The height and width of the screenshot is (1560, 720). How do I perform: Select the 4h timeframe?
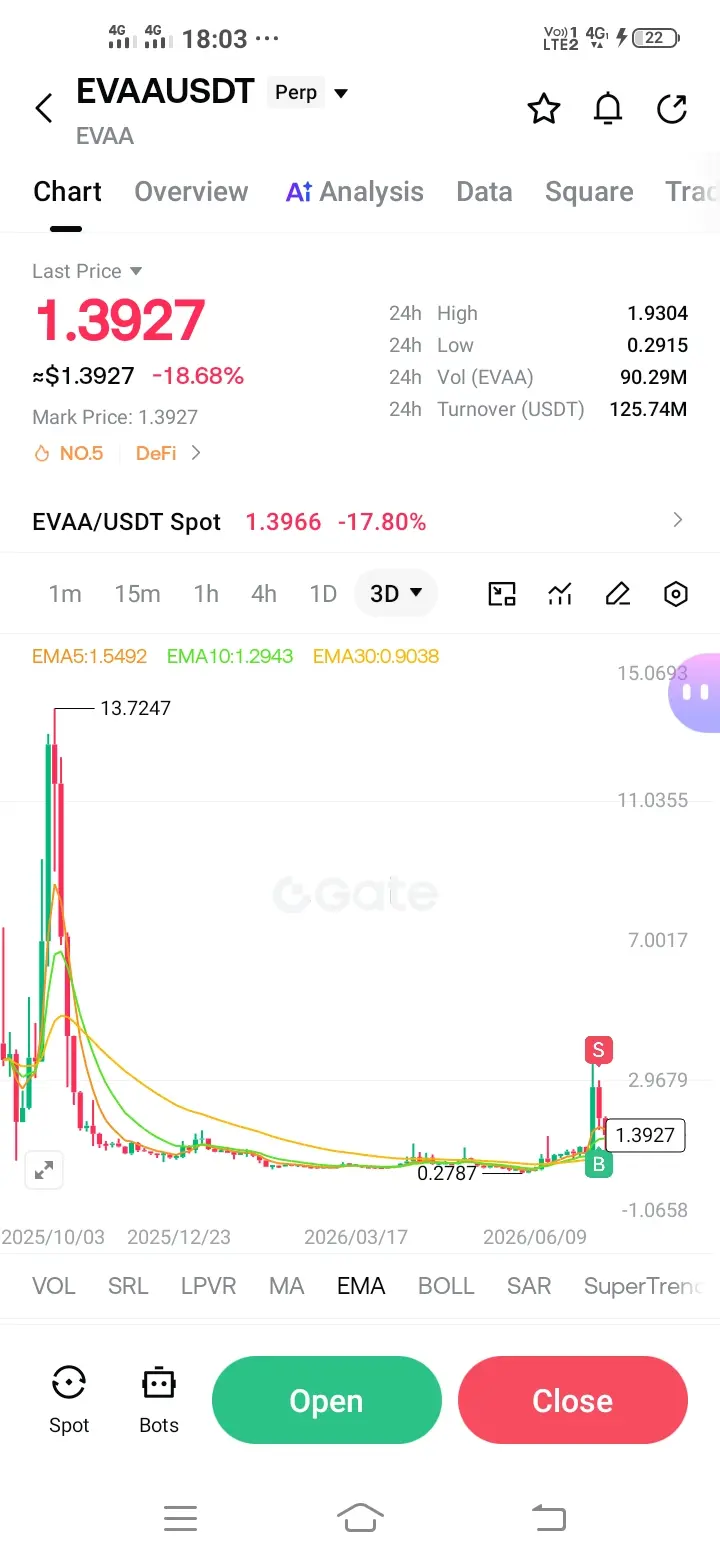click(264, 594)
